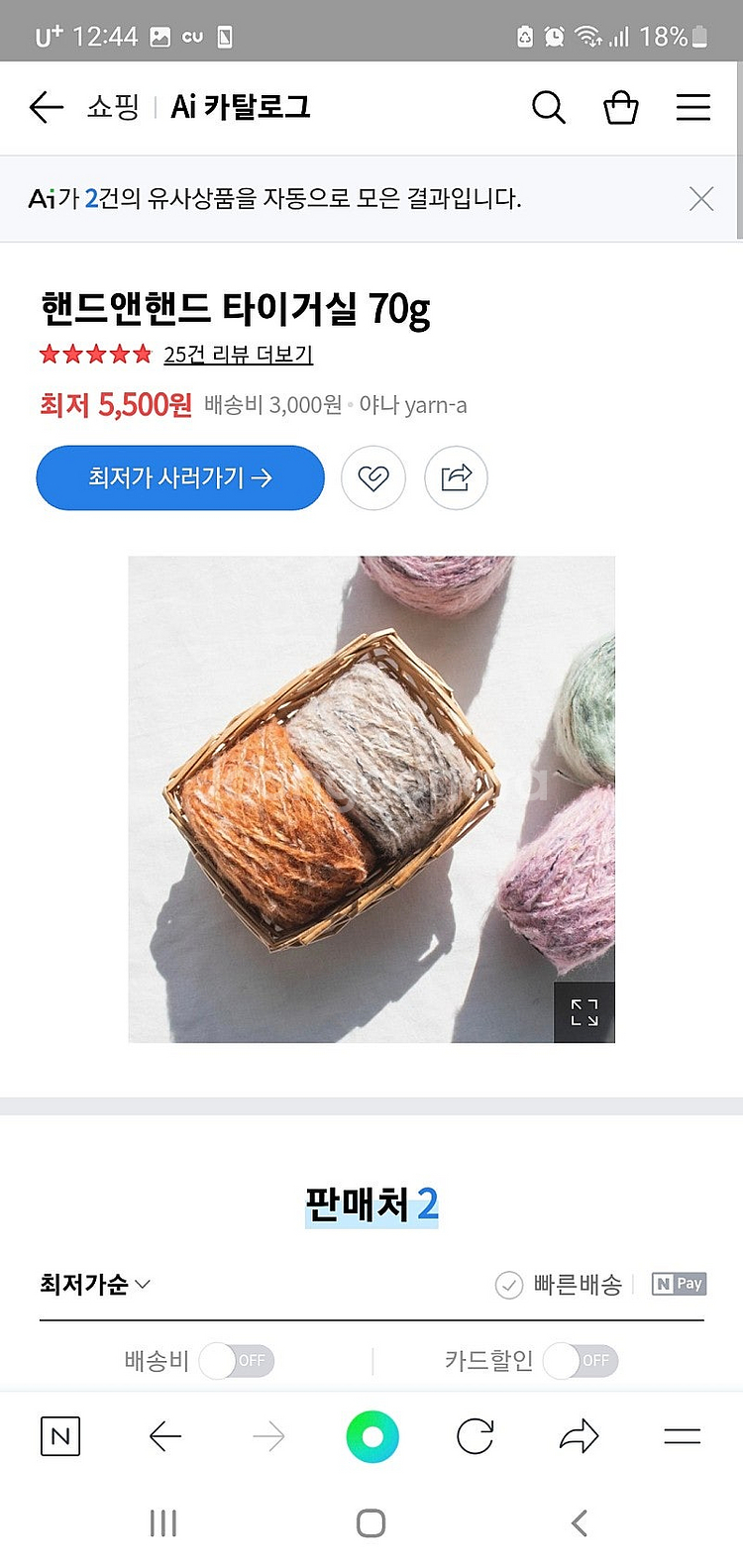Open the hamburger menu at top
Image resolution: width=743 pixels, height=1568 pixels.
(693, 107)
